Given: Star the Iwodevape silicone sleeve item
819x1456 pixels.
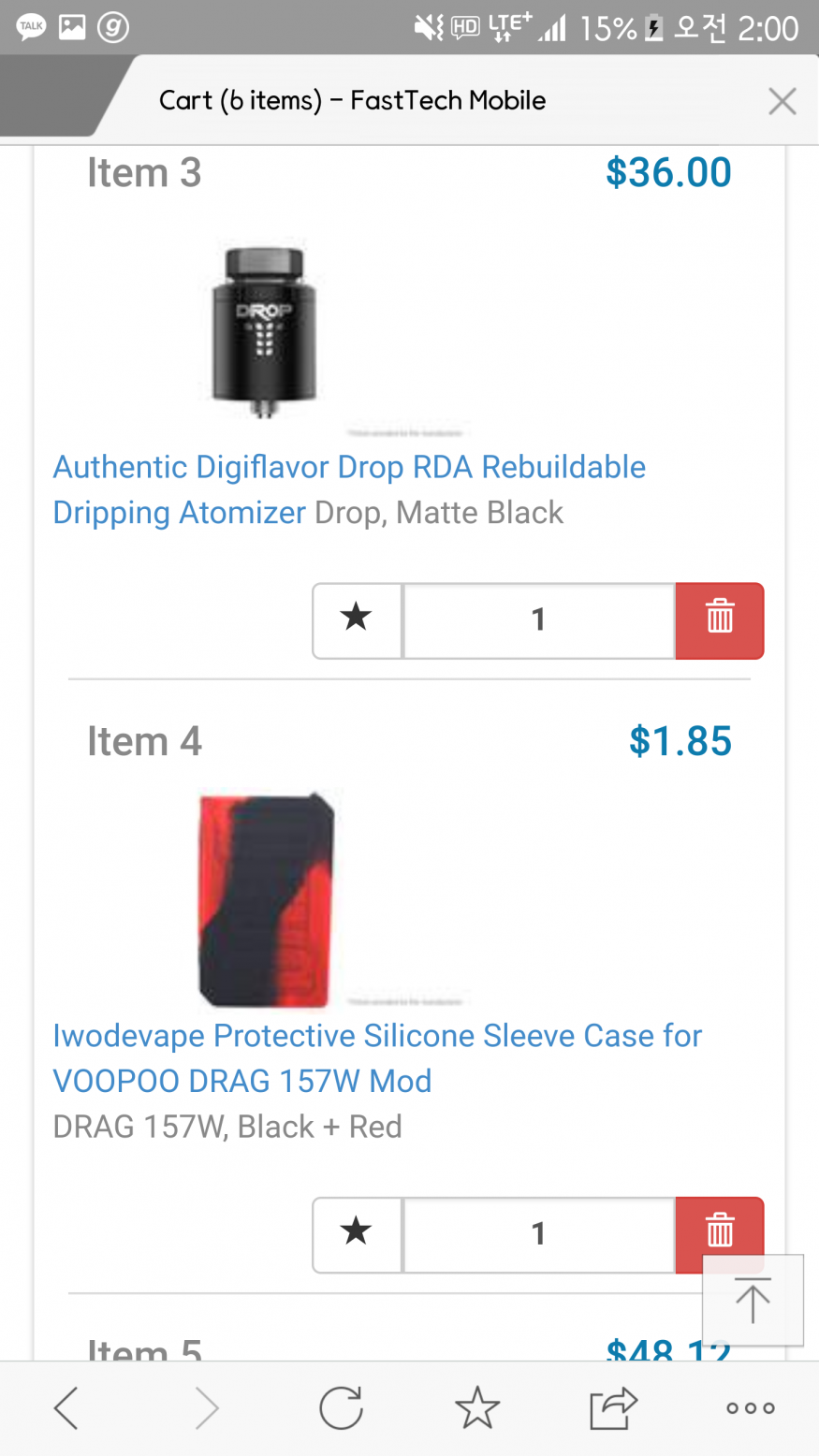Looking at the screenshot, I should 357,1234.
